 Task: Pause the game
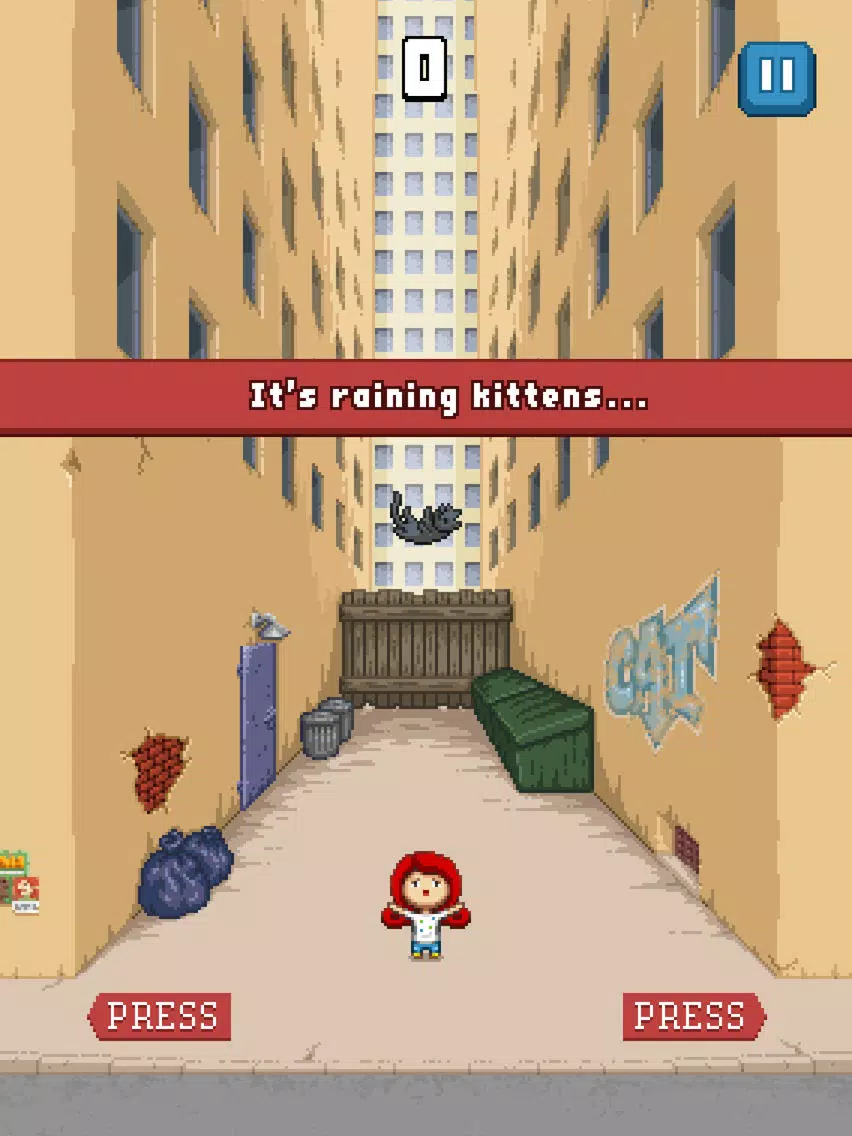tap(777, 78)
